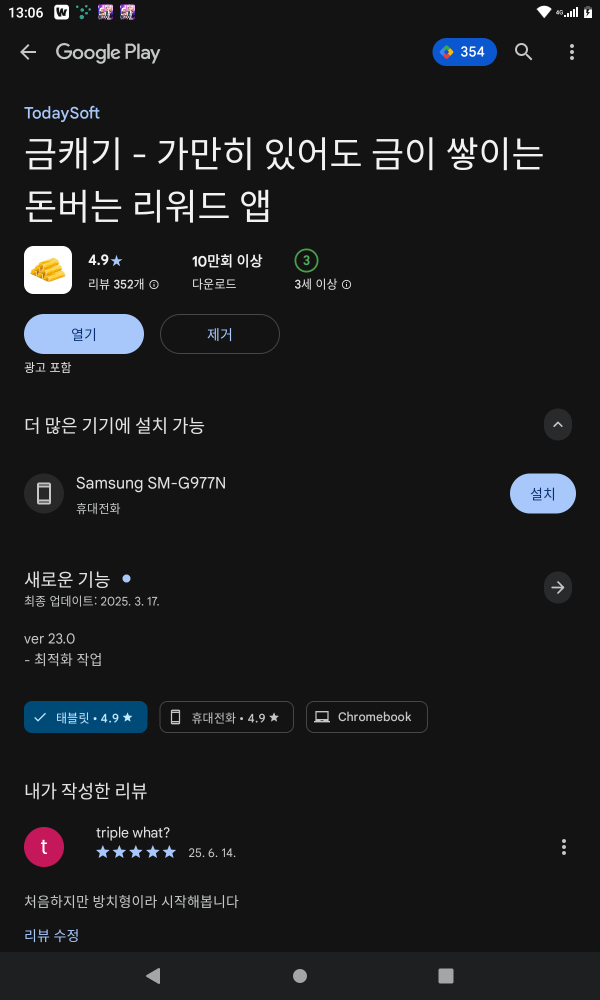The image size is (600, 1000).
Task: Open options menu for my review
Action: pyautogui.click(x=564, y=847)
